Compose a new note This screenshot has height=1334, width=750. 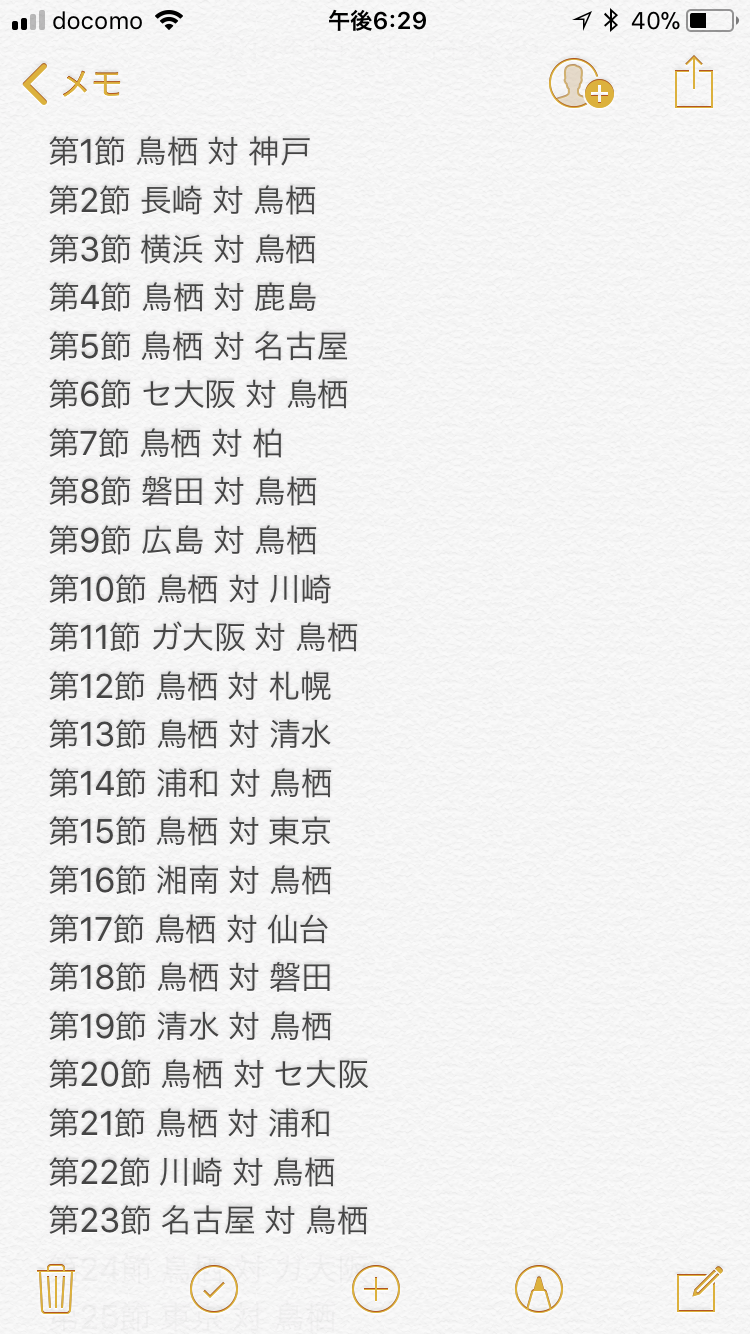tap(699, 1288)
